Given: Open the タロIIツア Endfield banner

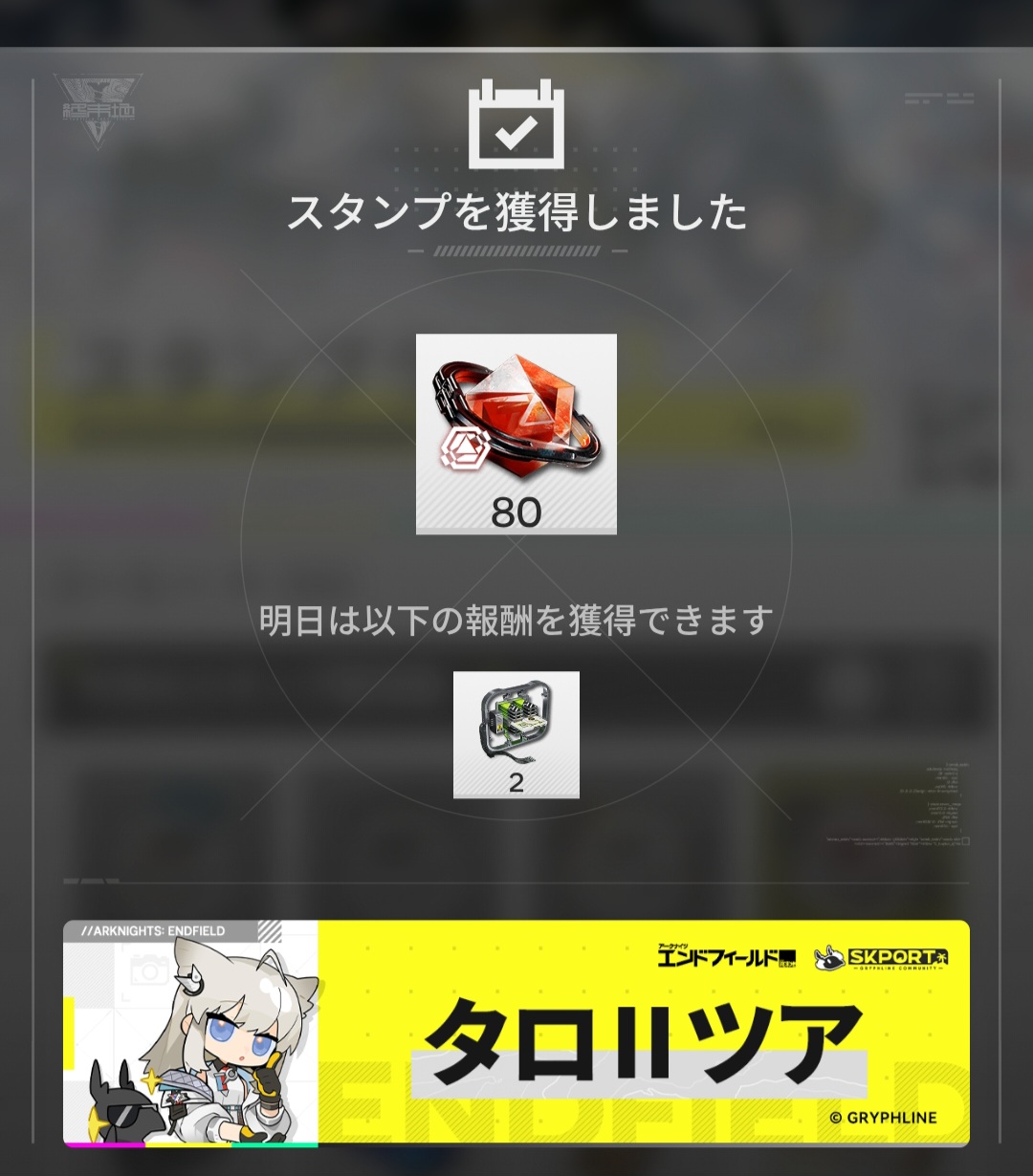Looking at the screenshot, I should coord(516,1033).
